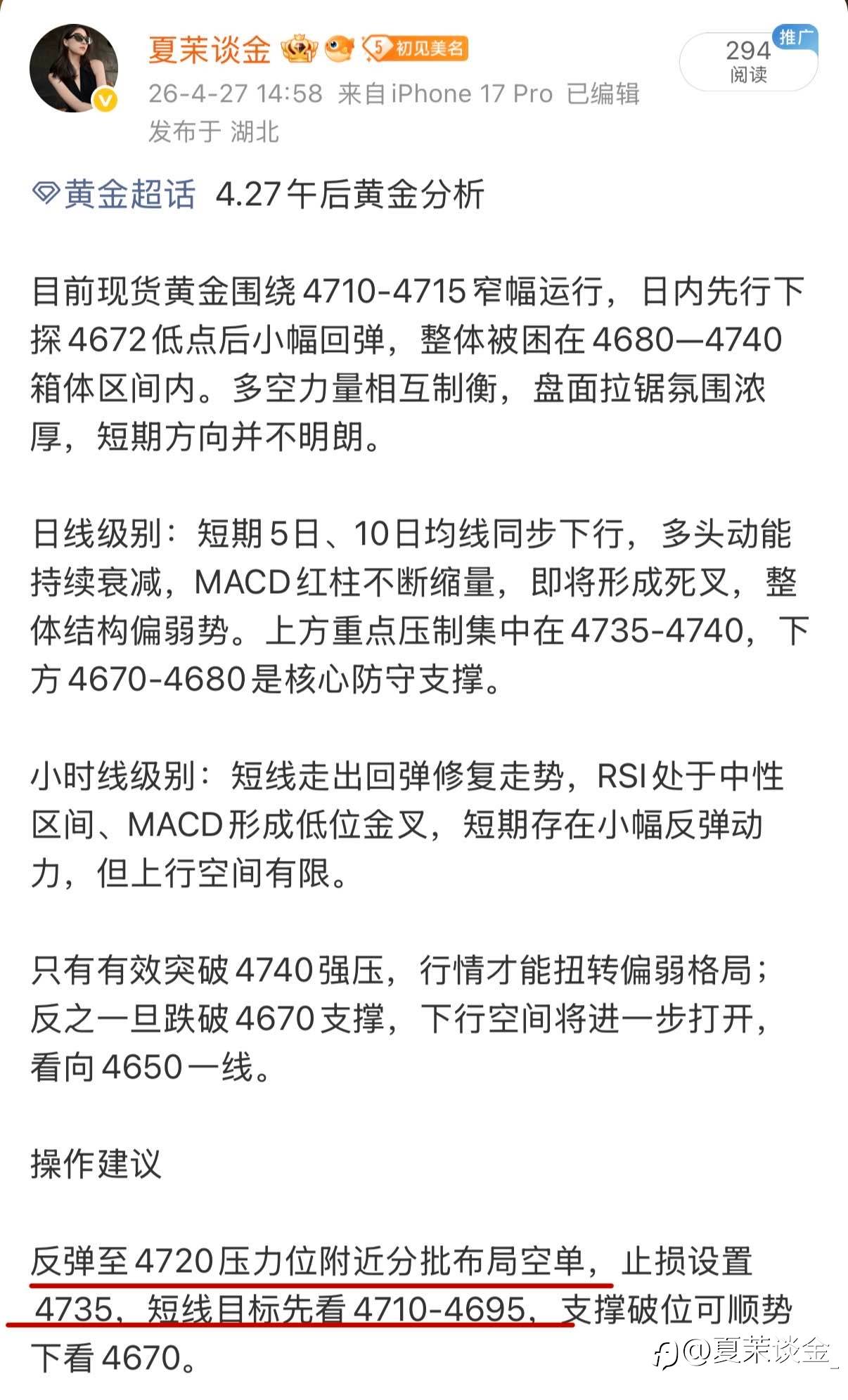The height and width of the screenshot is (1400, 848).
Task: Open 夏茉谈金's profile avatar
Action: pyautogui.click(x=74, y=68)
